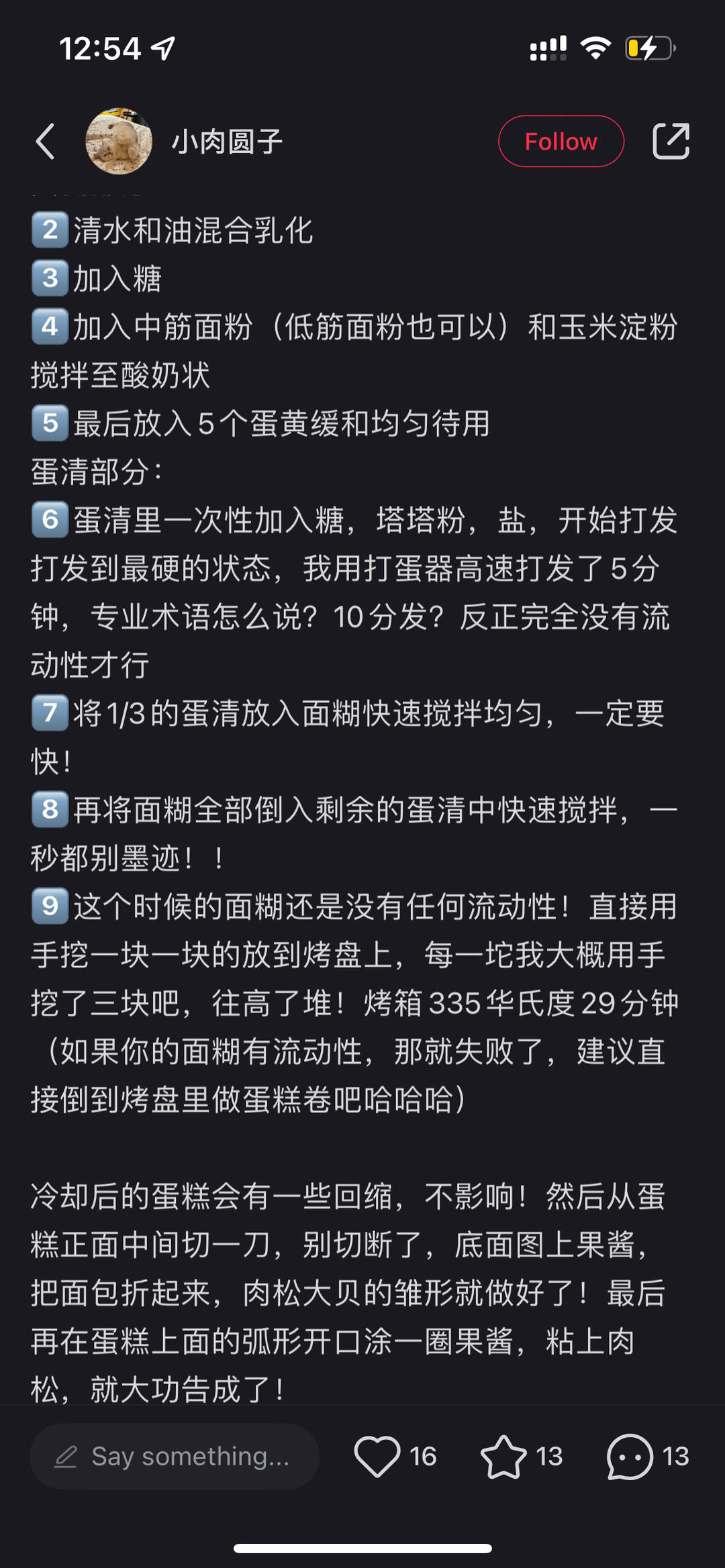Open 小肉圆子's profile avatar
The width and height of the screenshot is (725, 1568).
(119, 142)
